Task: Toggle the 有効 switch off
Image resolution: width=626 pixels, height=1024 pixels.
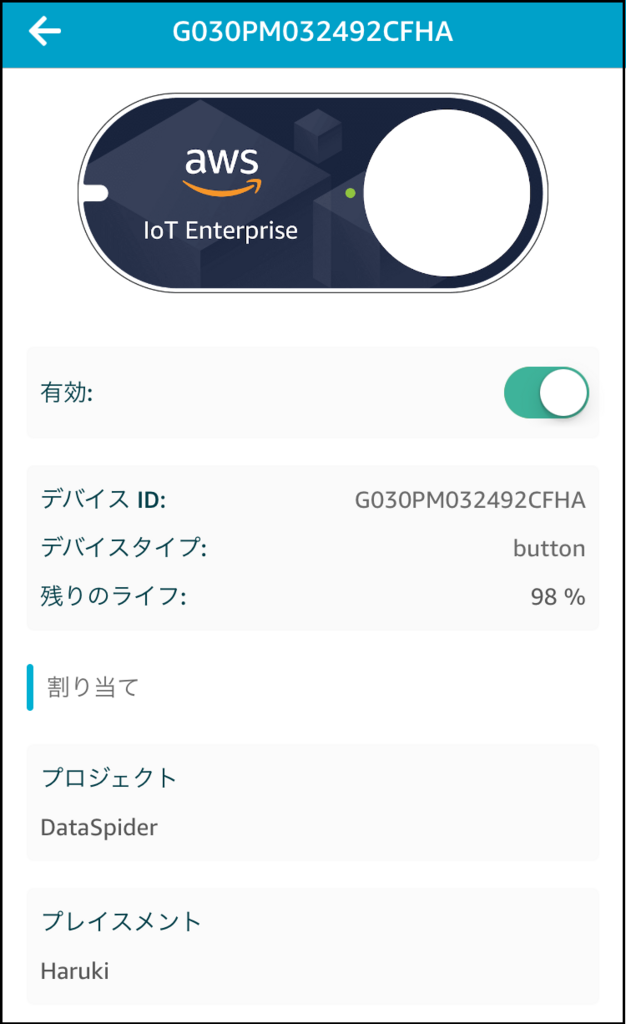Action: click(546, 392)
